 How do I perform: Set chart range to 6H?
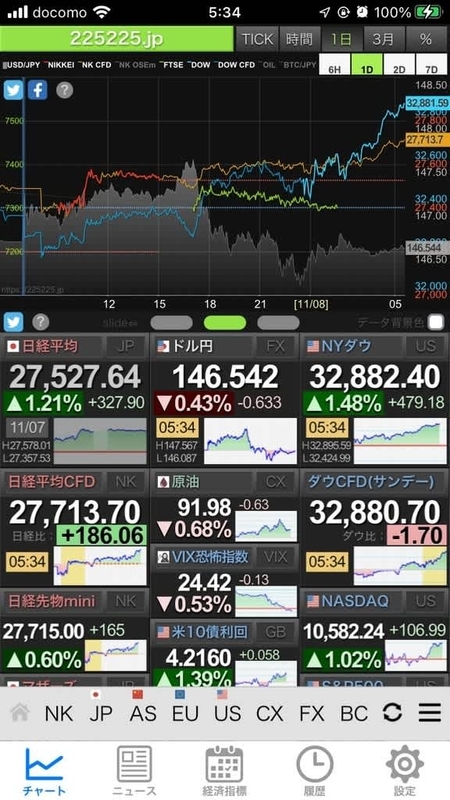point(335,65)
